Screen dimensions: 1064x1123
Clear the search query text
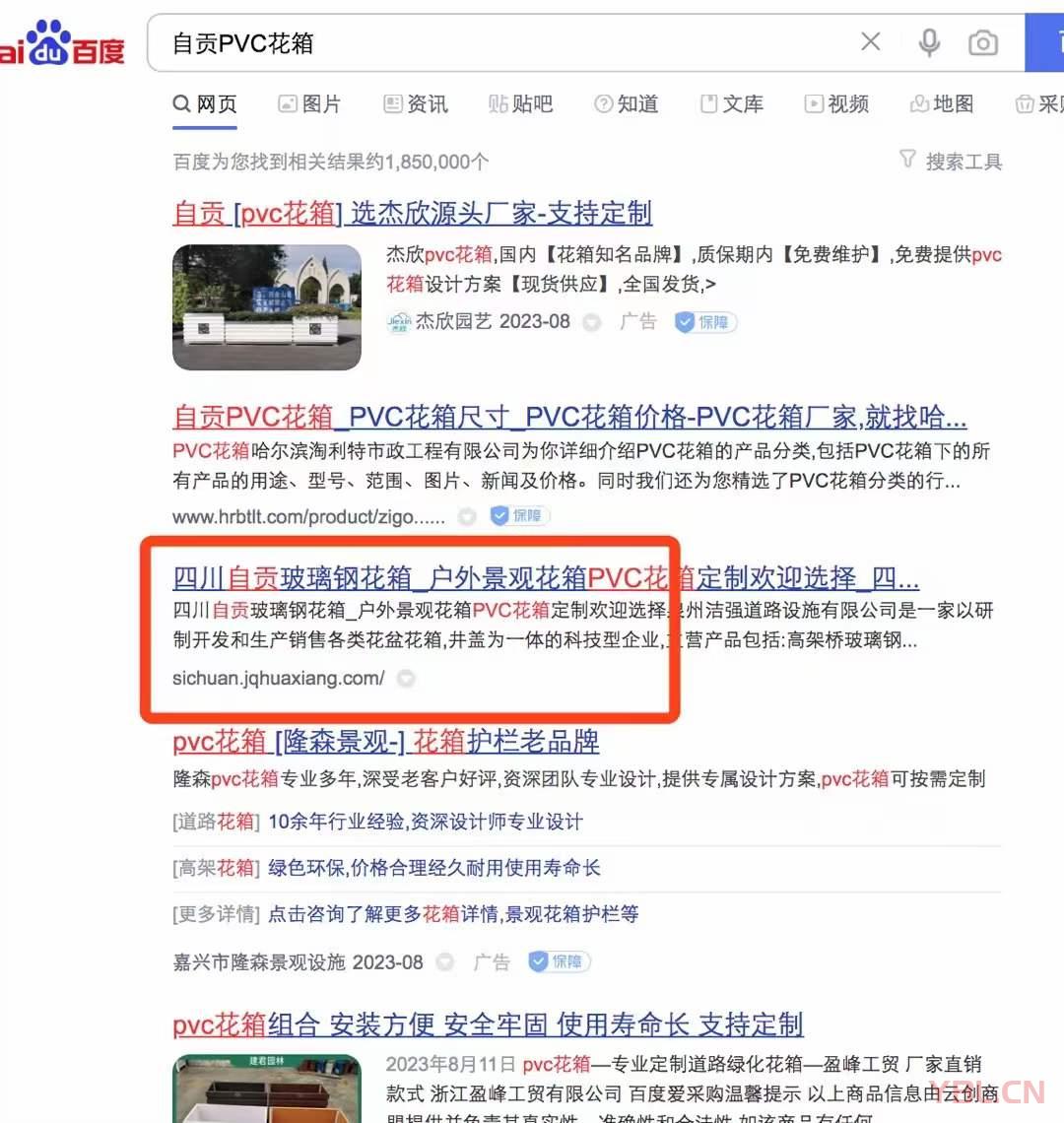[871, 42]
